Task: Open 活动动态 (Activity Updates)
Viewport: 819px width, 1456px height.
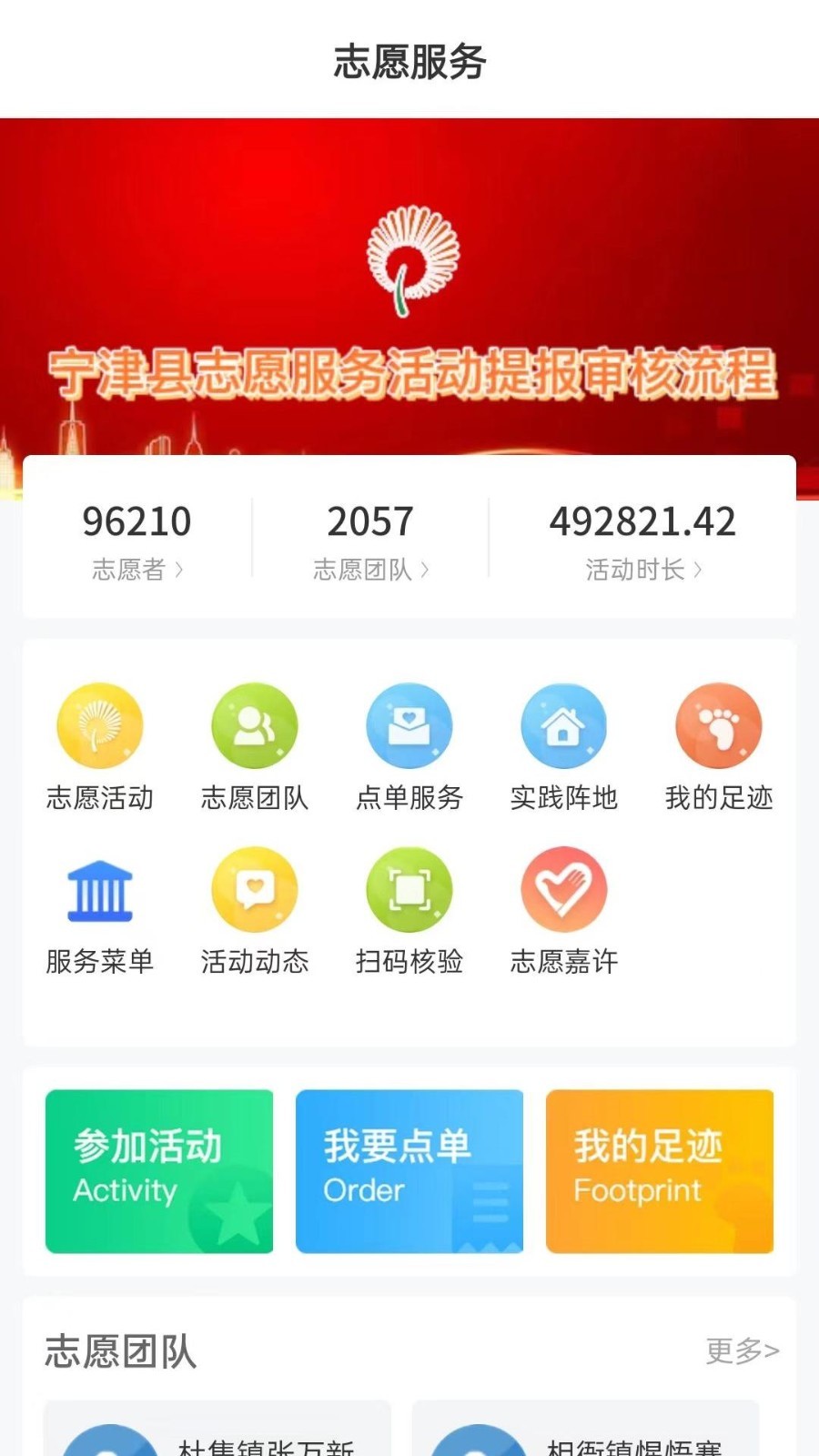Action: (255, 910)
